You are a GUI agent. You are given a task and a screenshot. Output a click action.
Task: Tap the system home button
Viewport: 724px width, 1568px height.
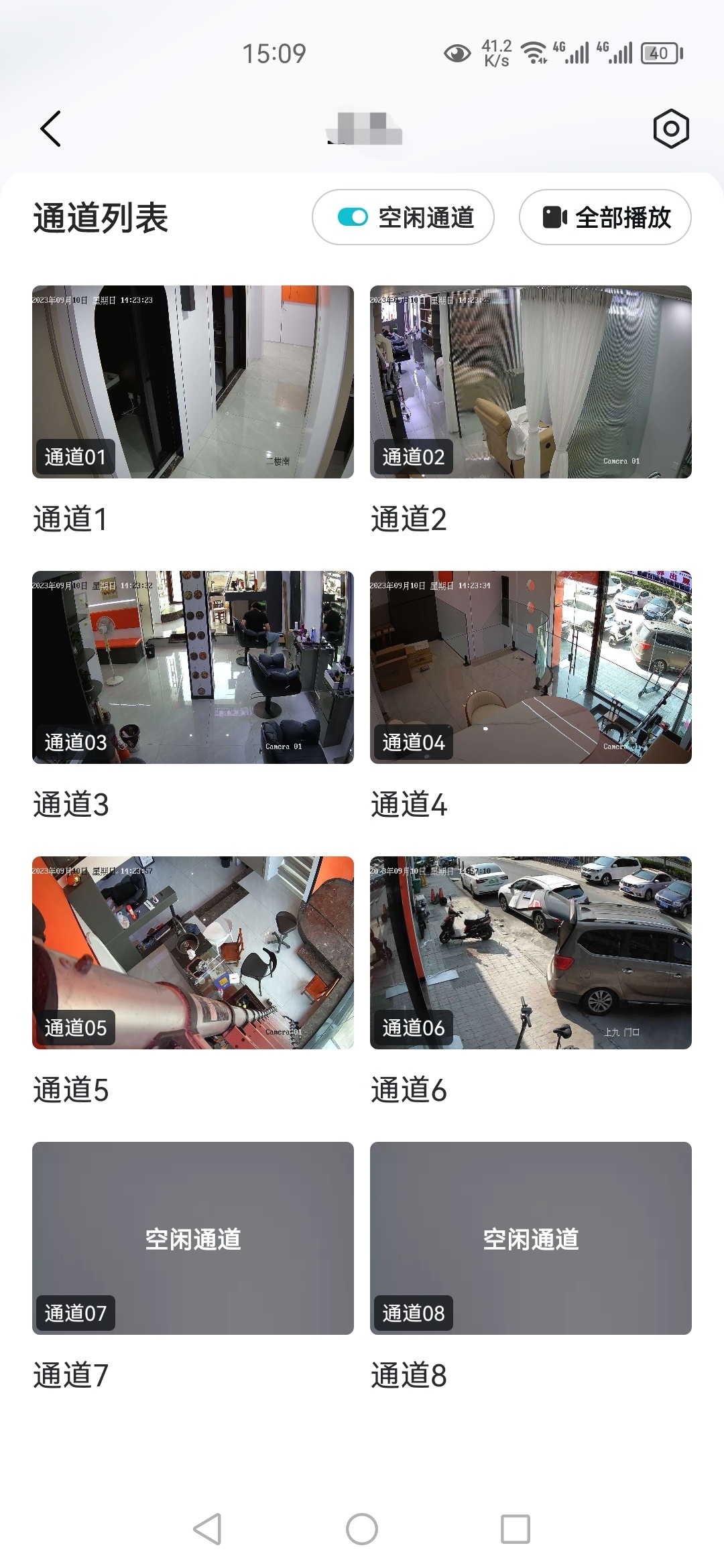tap(362, 1530)
